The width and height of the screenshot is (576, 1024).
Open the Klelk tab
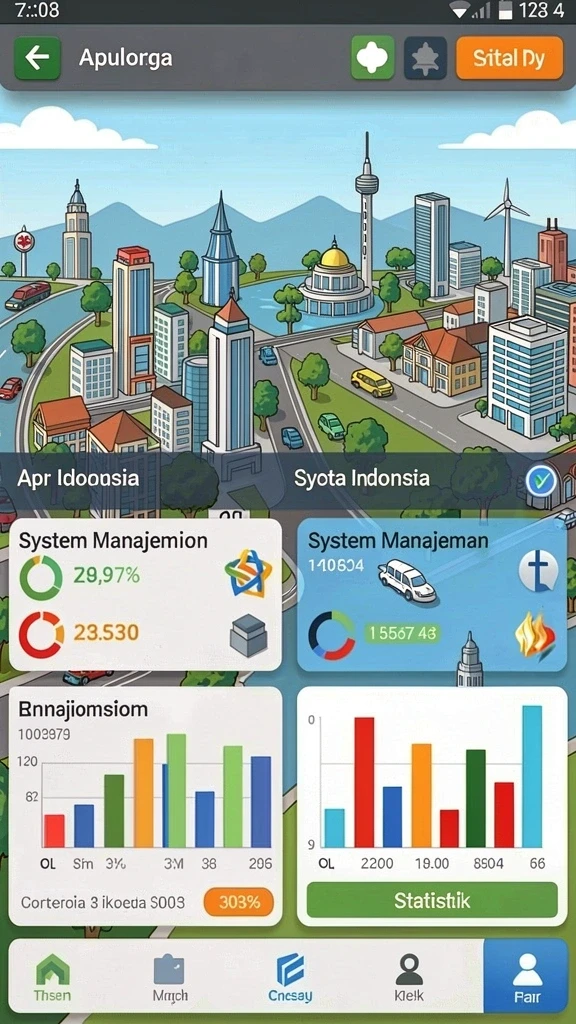point(409,977)
